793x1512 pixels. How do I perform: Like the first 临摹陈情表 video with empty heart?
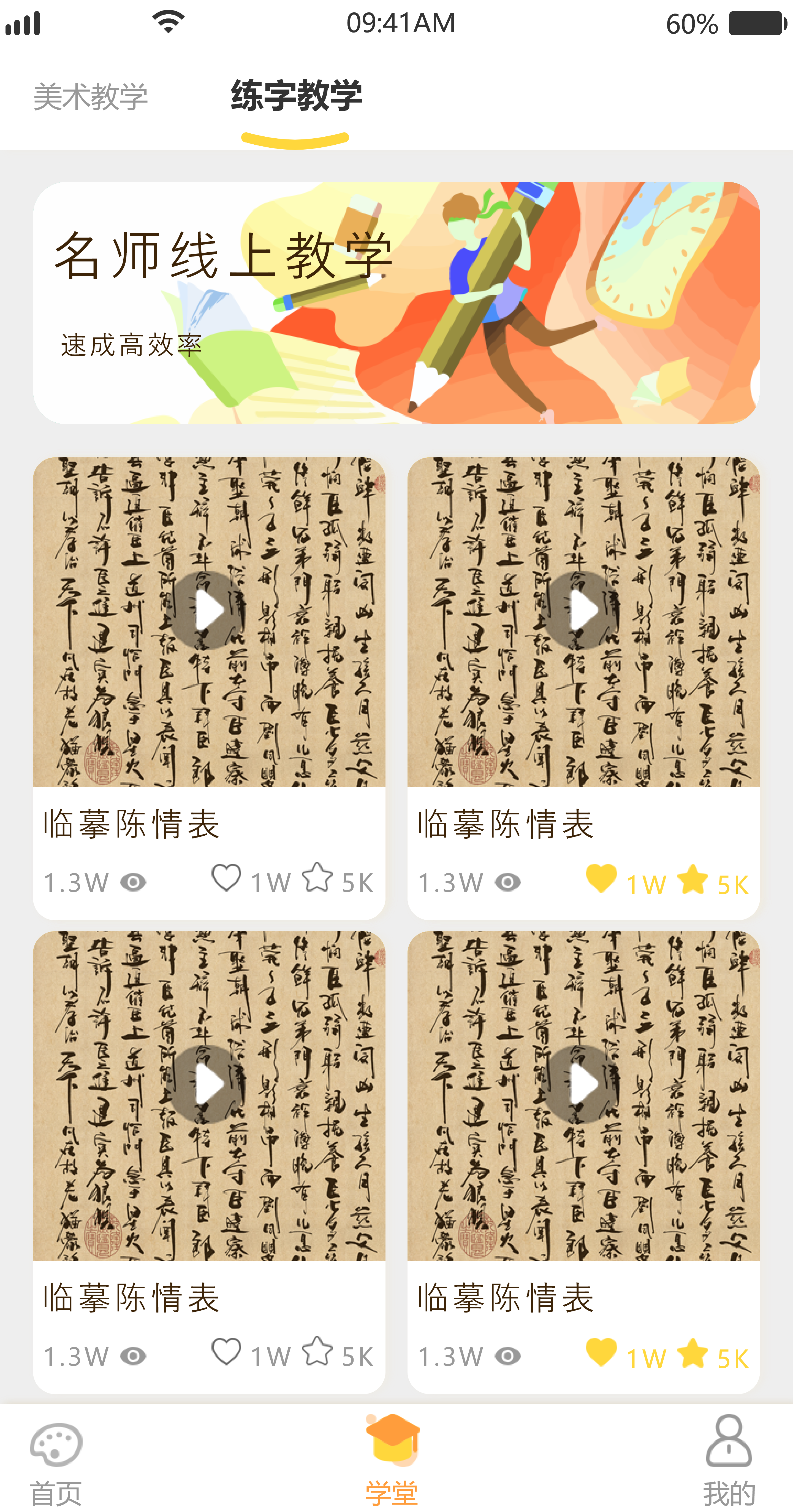pyautogui.click(x=226, y=879)
